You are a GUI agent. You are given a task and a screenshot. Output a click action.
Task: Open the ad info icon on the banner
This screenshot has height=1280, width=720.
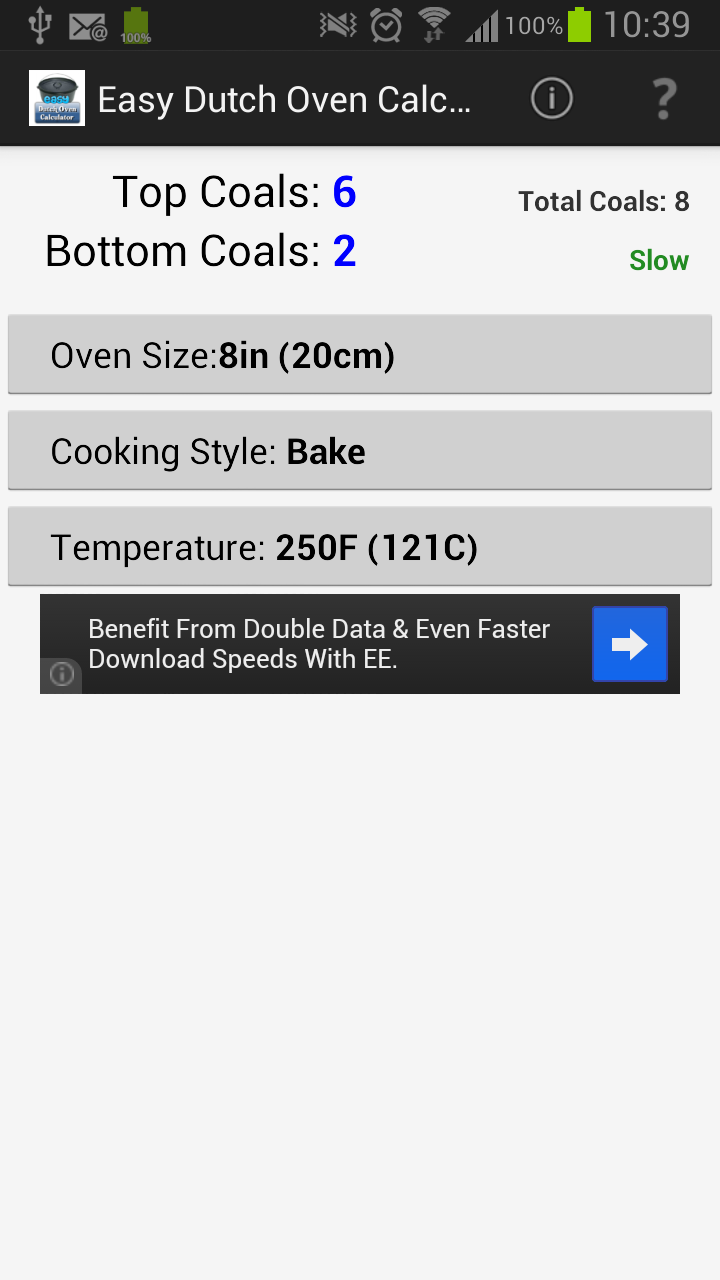click(62, 675)
